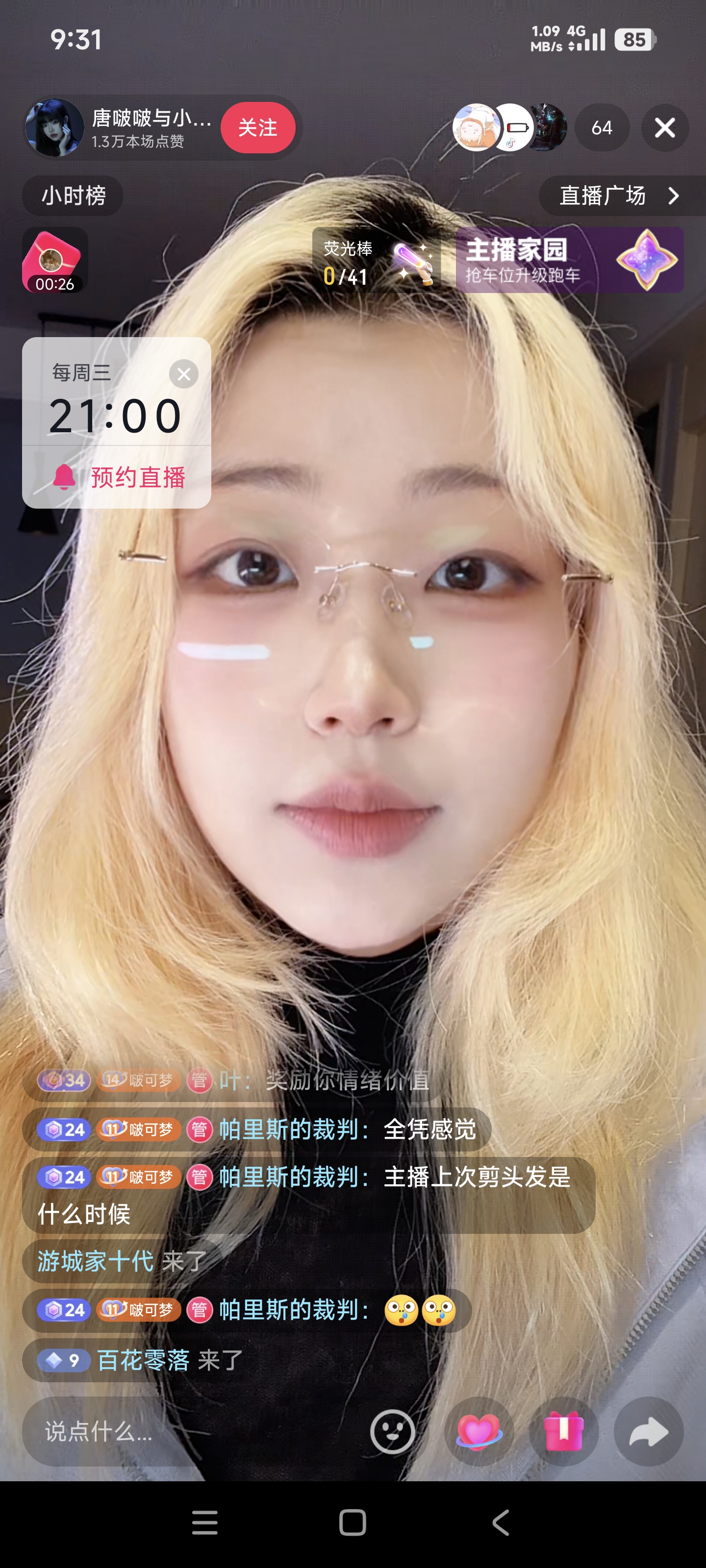This screenshot has width=706, height=1568.
Task: Go to 直播广场
Action: click(618, 196)
